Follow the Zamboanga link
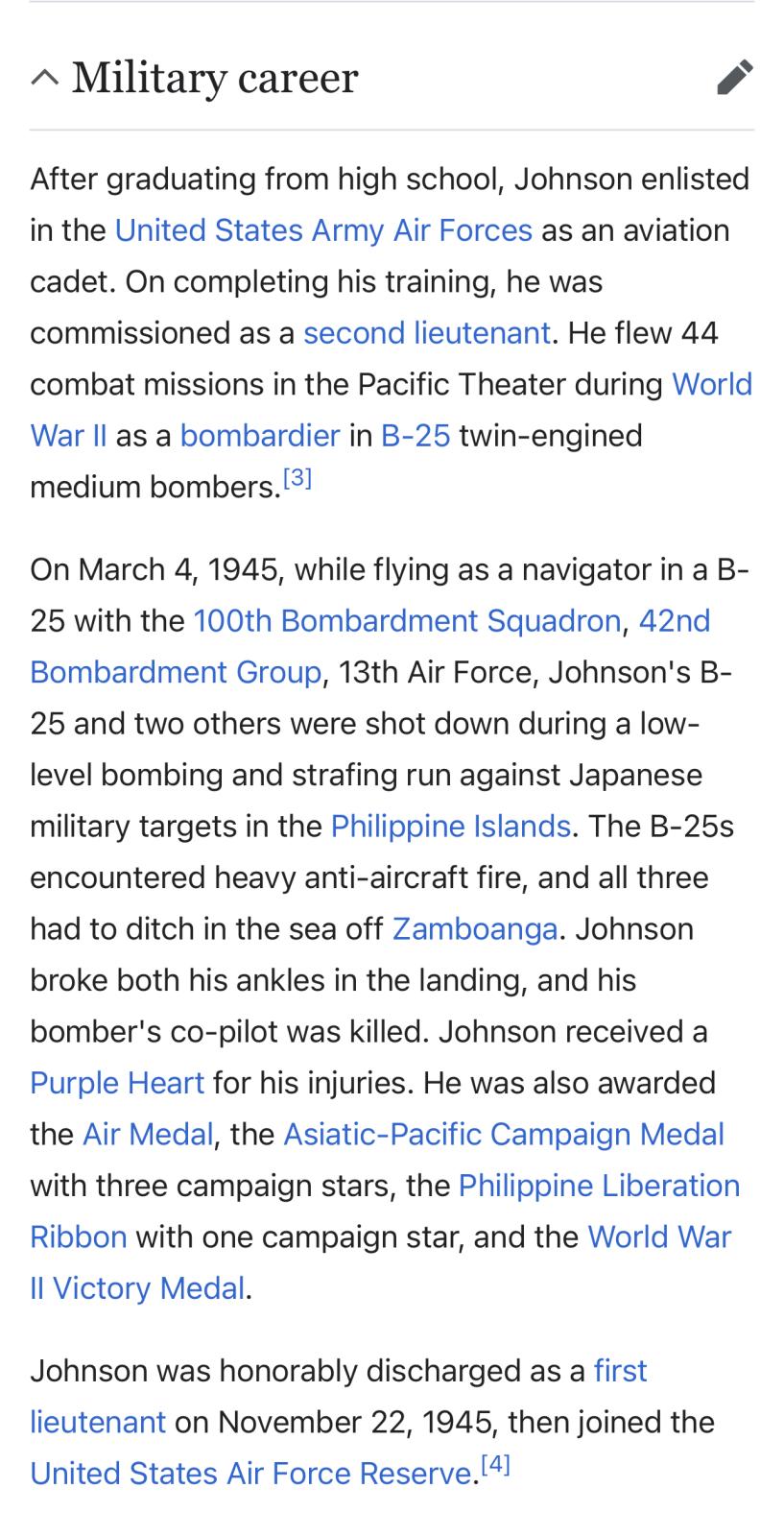This screenshot has width=784, height=1536. pyautogui.click(x=475, y=929)
